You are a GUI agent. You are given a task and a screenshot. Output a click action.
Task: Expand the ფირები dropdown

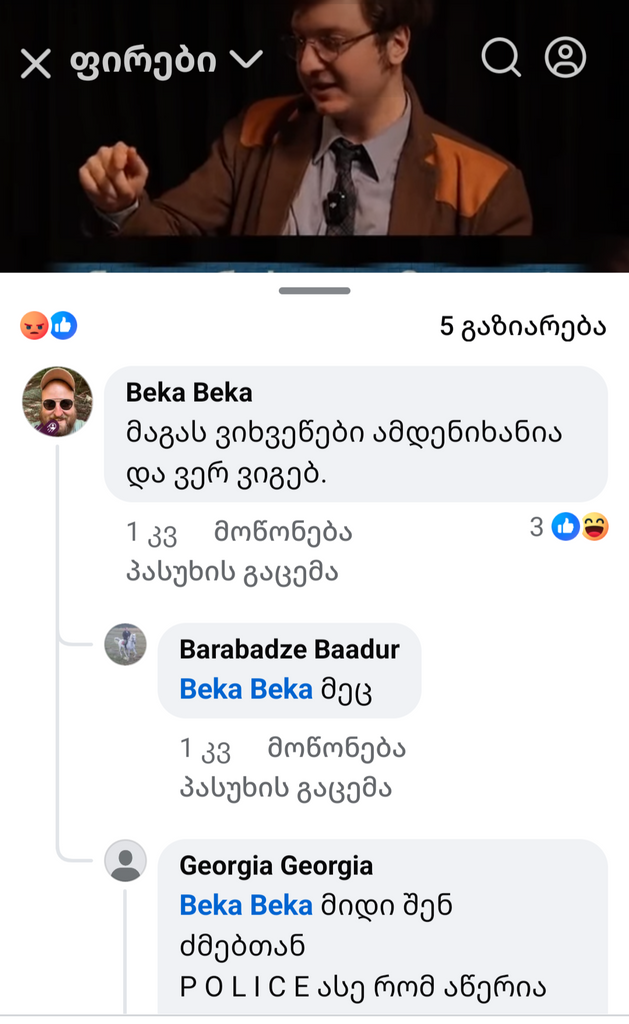tap(246, 62)
